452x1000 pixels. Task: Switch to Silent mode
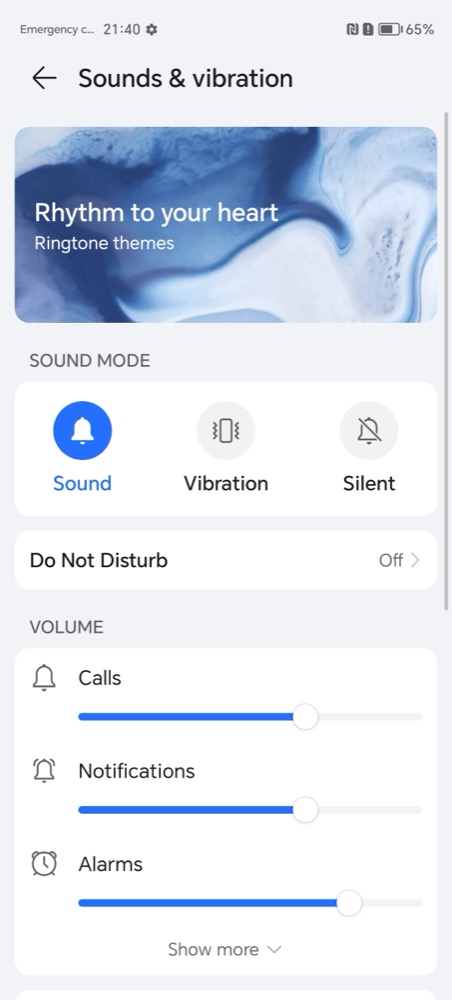(369, 448)
